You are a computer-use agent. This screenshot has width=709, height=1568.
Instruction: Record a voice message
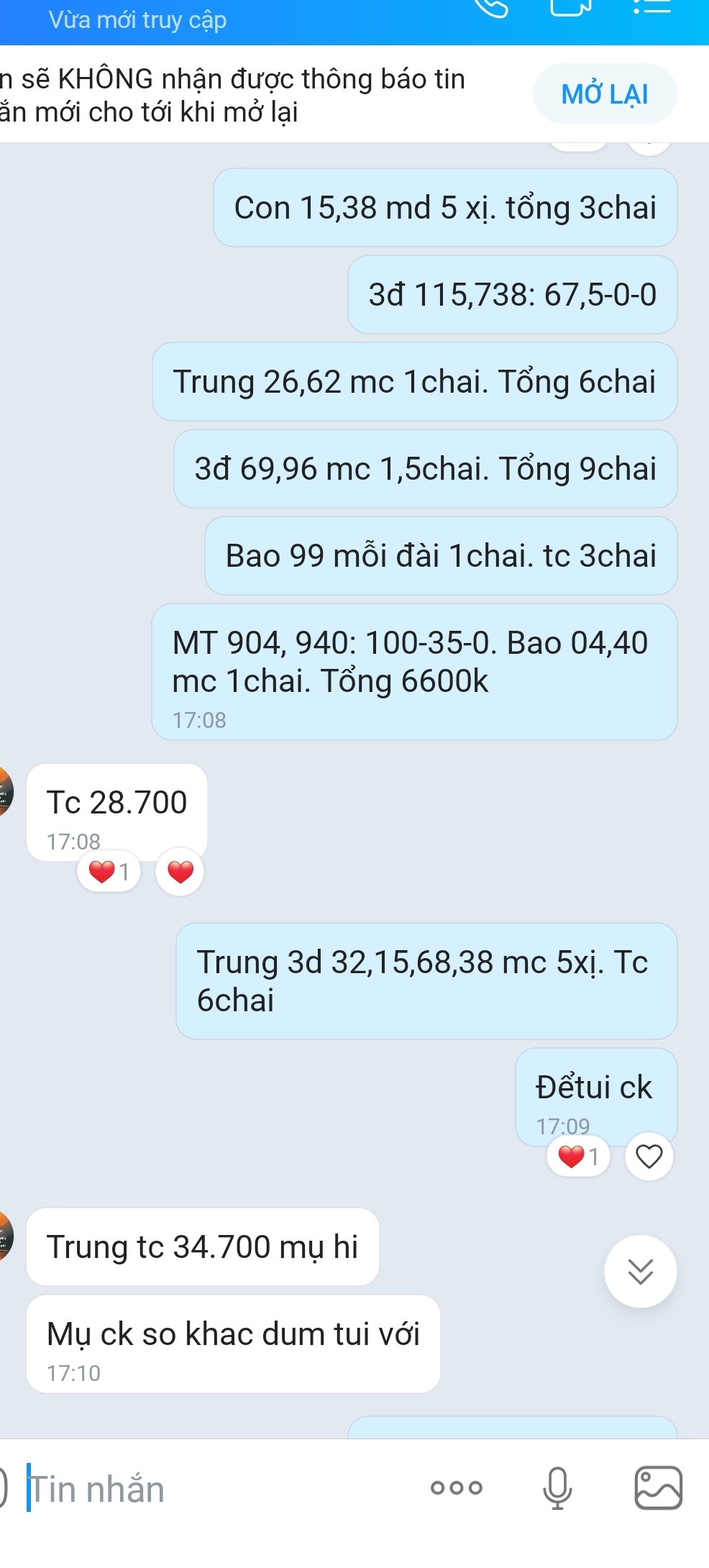click(x=557, y=1487)
